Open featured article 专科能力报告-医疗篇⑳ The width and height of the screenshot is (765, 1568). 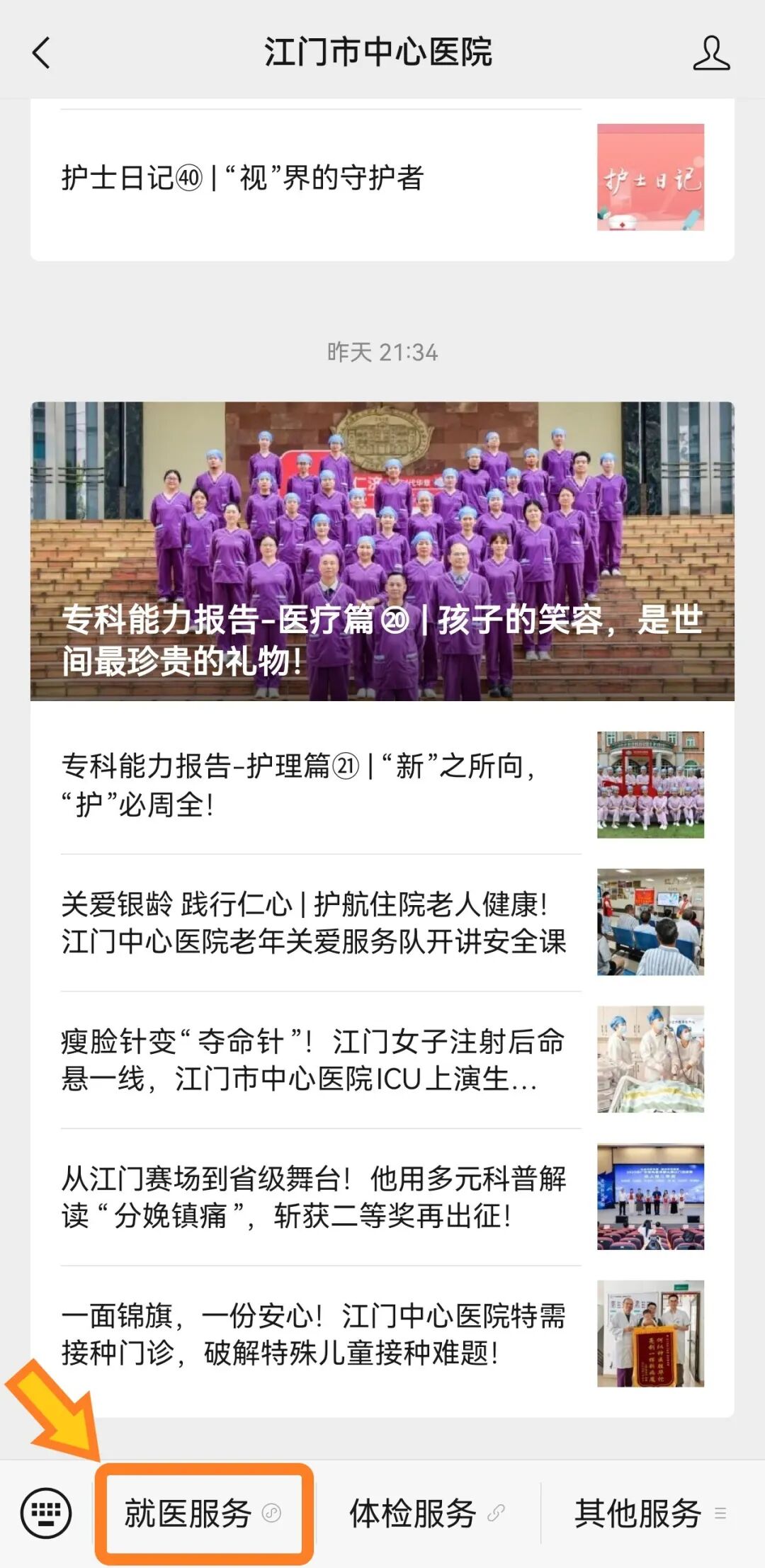click(382, 551)
